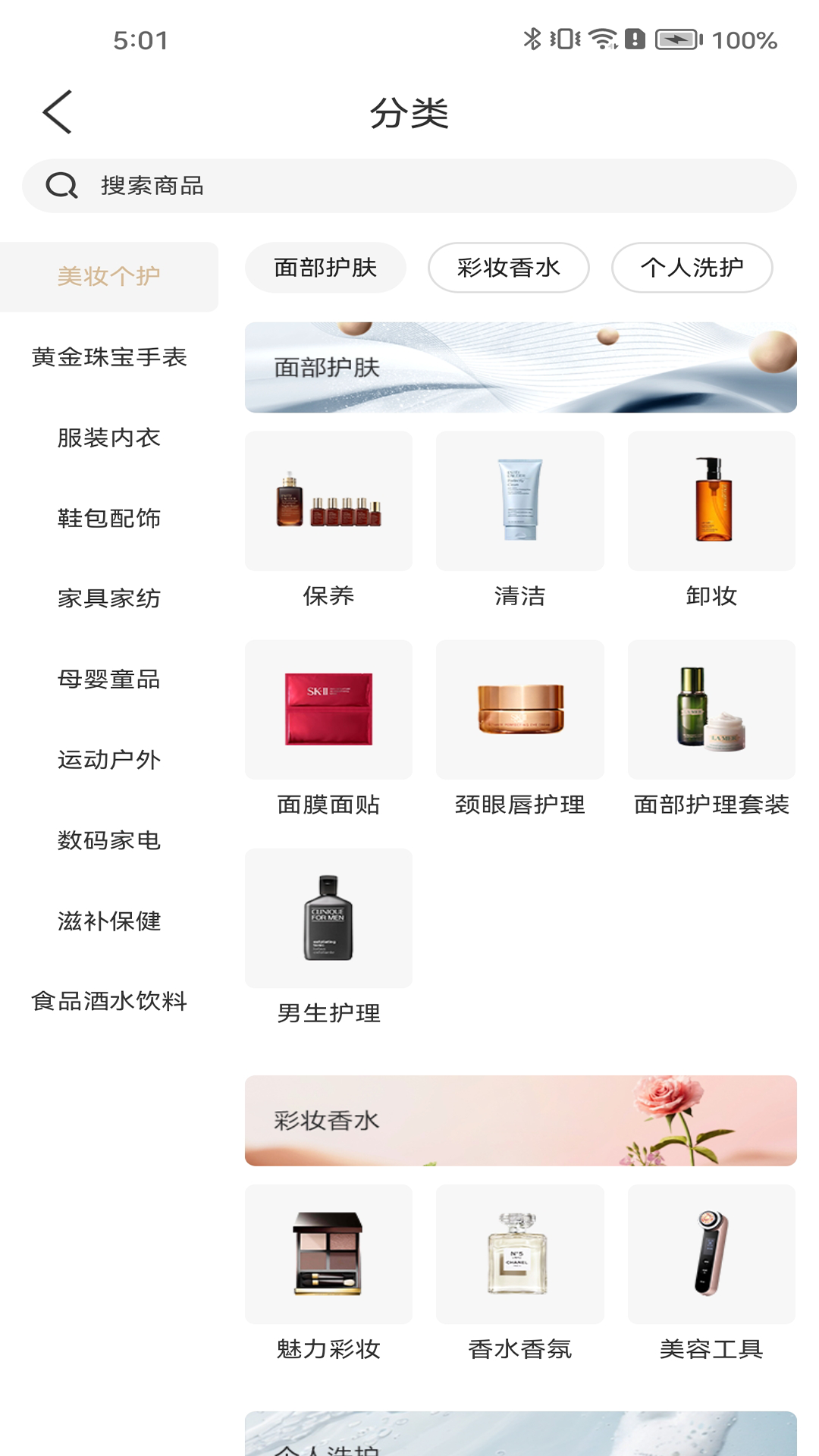Image resolution: width=819 pixels, height=1456 pixels.
Task: Open the 美容工具 beauty tools category
Action: [711, 1254]
